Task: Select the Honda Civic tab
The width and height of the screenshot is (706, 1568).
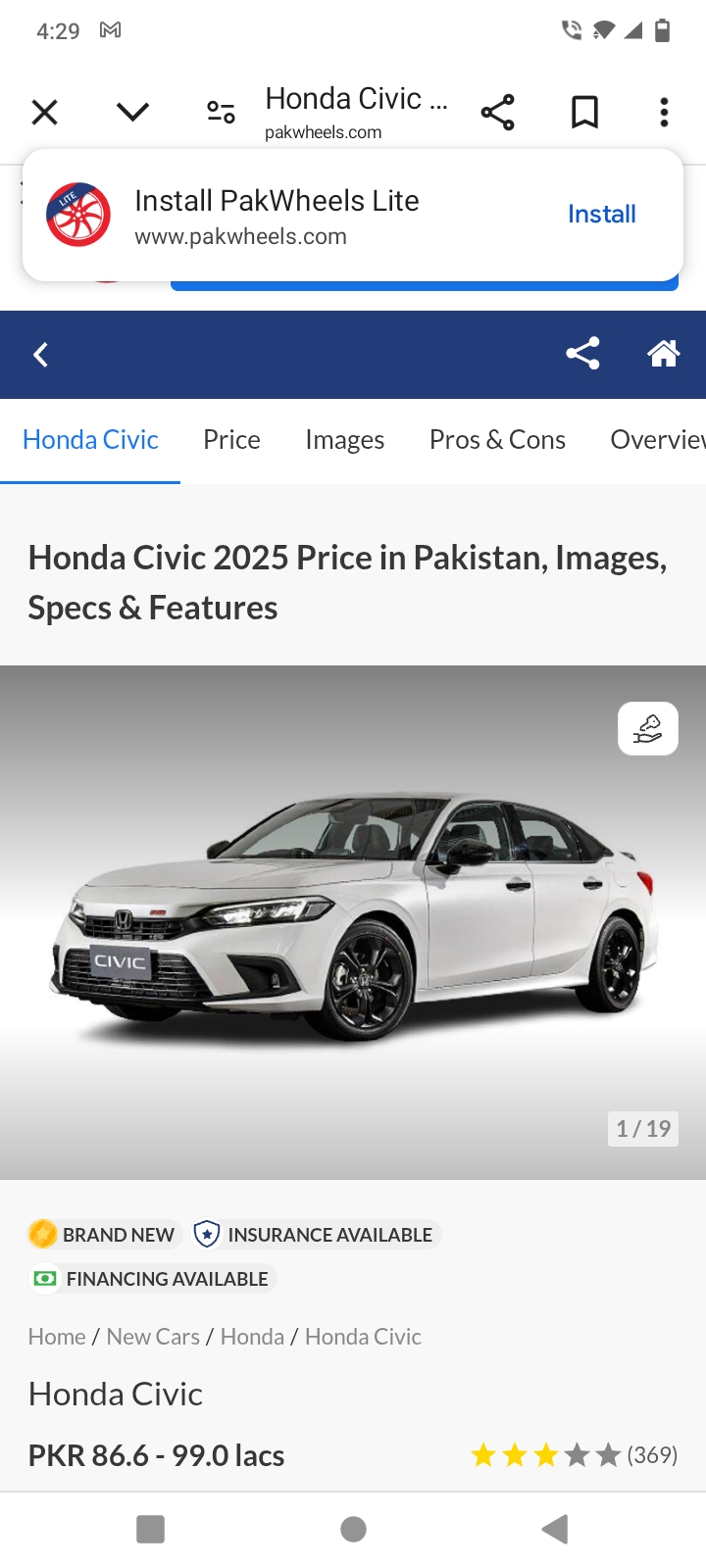Action: coord(90,440)
